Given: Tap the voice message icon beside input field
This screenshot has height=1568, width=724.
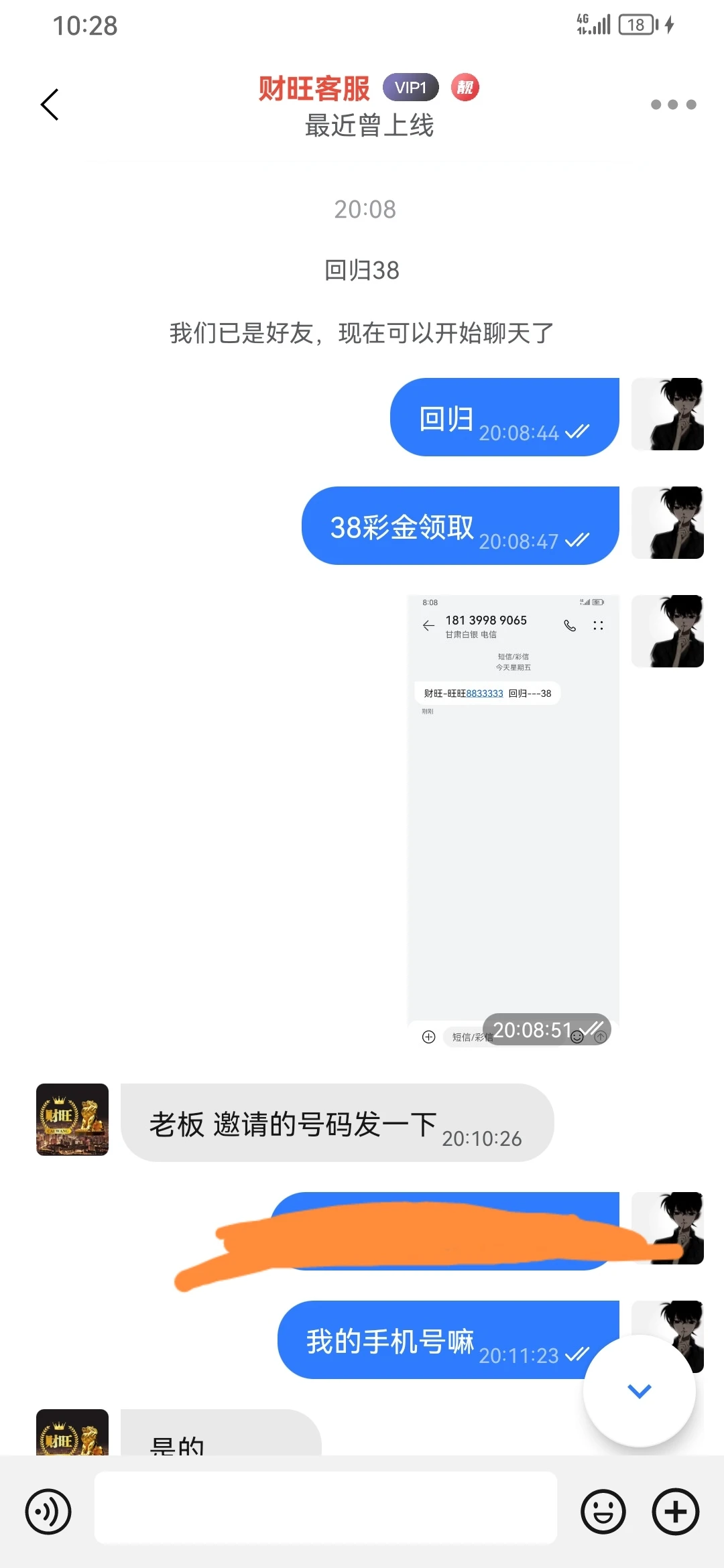Looking at the screenshot, I should (x=47, y=1510).
